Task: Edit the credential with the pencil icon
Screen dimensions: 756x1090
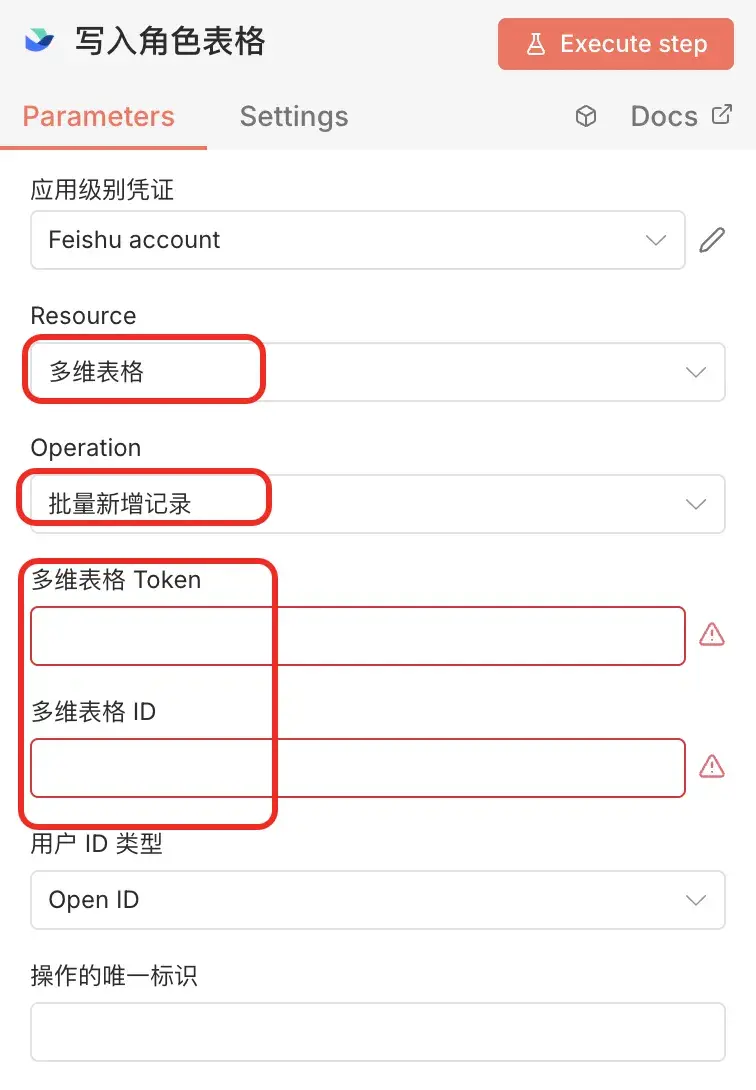Action: tap(711, 240)
